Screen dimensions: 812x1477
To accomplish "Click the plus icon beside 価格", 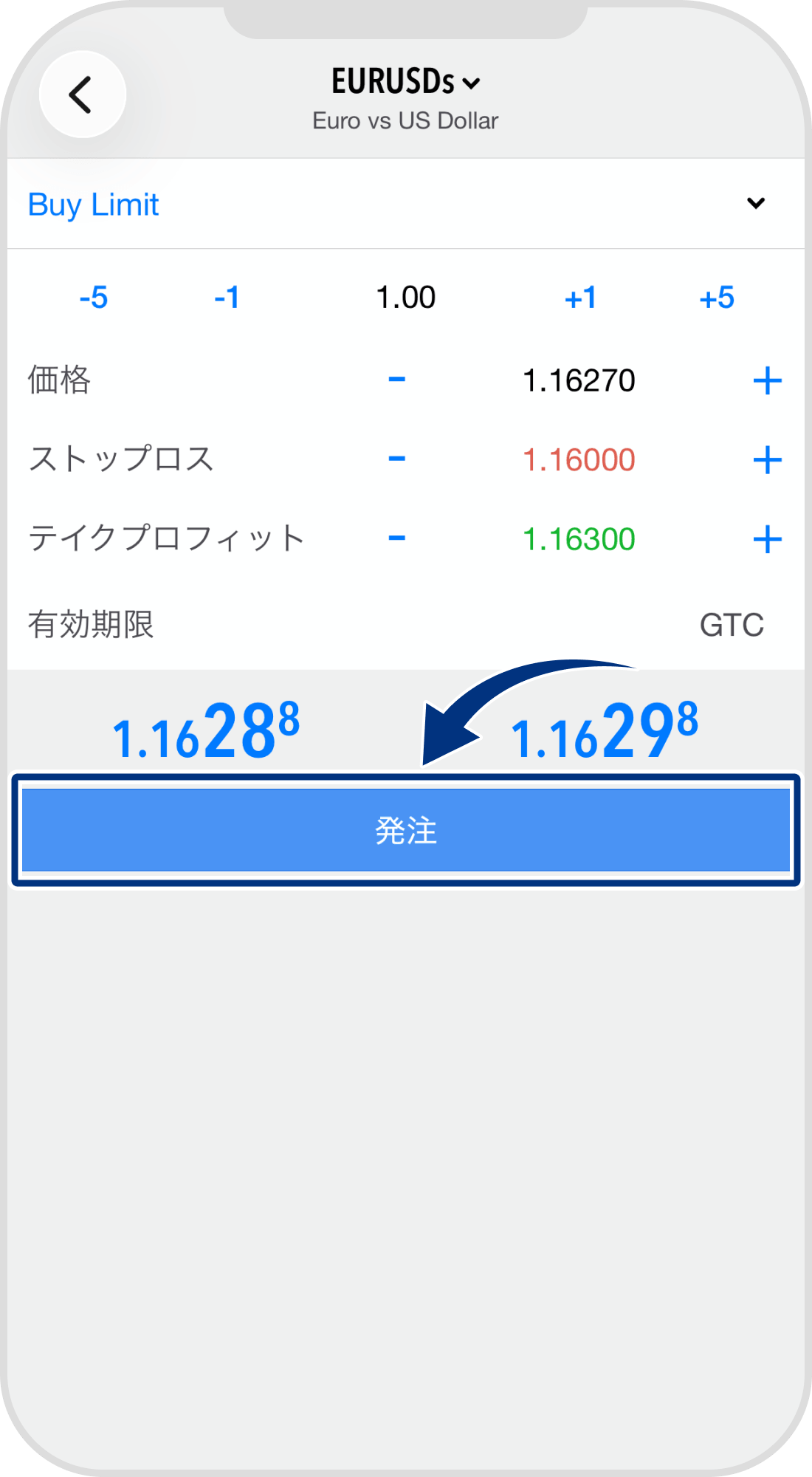I will 768,380.
